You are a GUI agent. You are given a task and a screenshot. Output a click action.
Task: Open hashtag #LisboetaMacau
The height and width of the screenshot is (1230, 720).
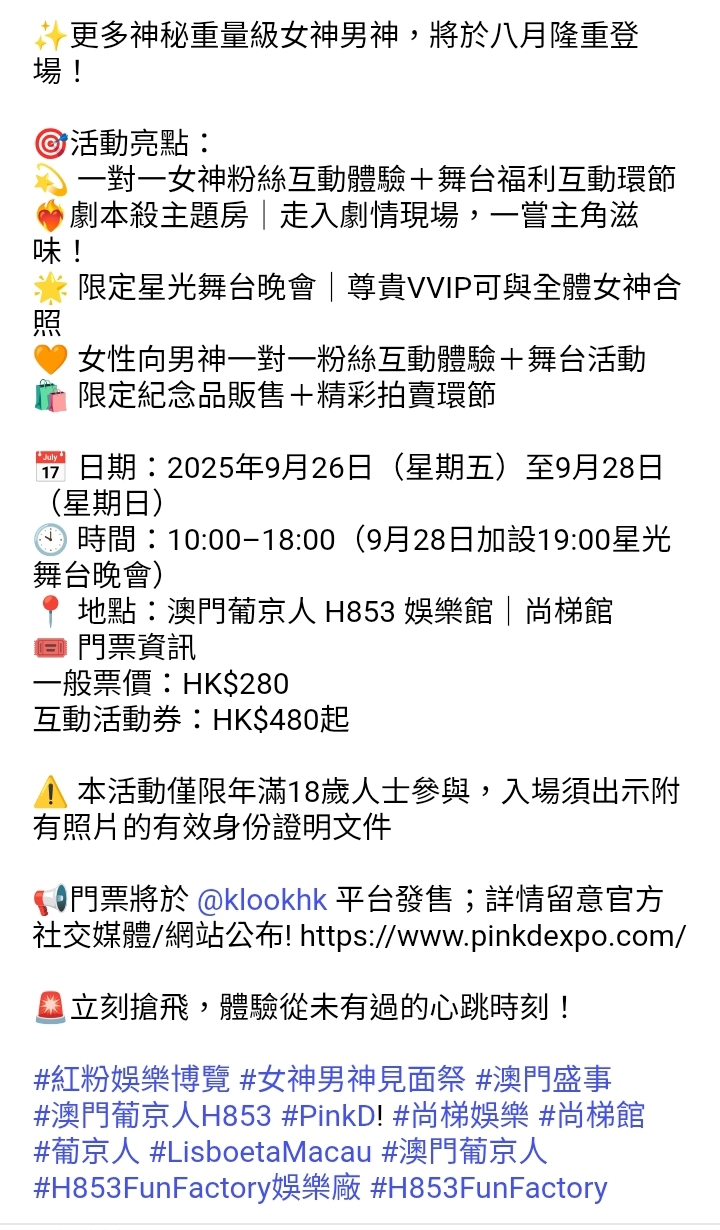pyautogui.click(x=261, y=1152)
